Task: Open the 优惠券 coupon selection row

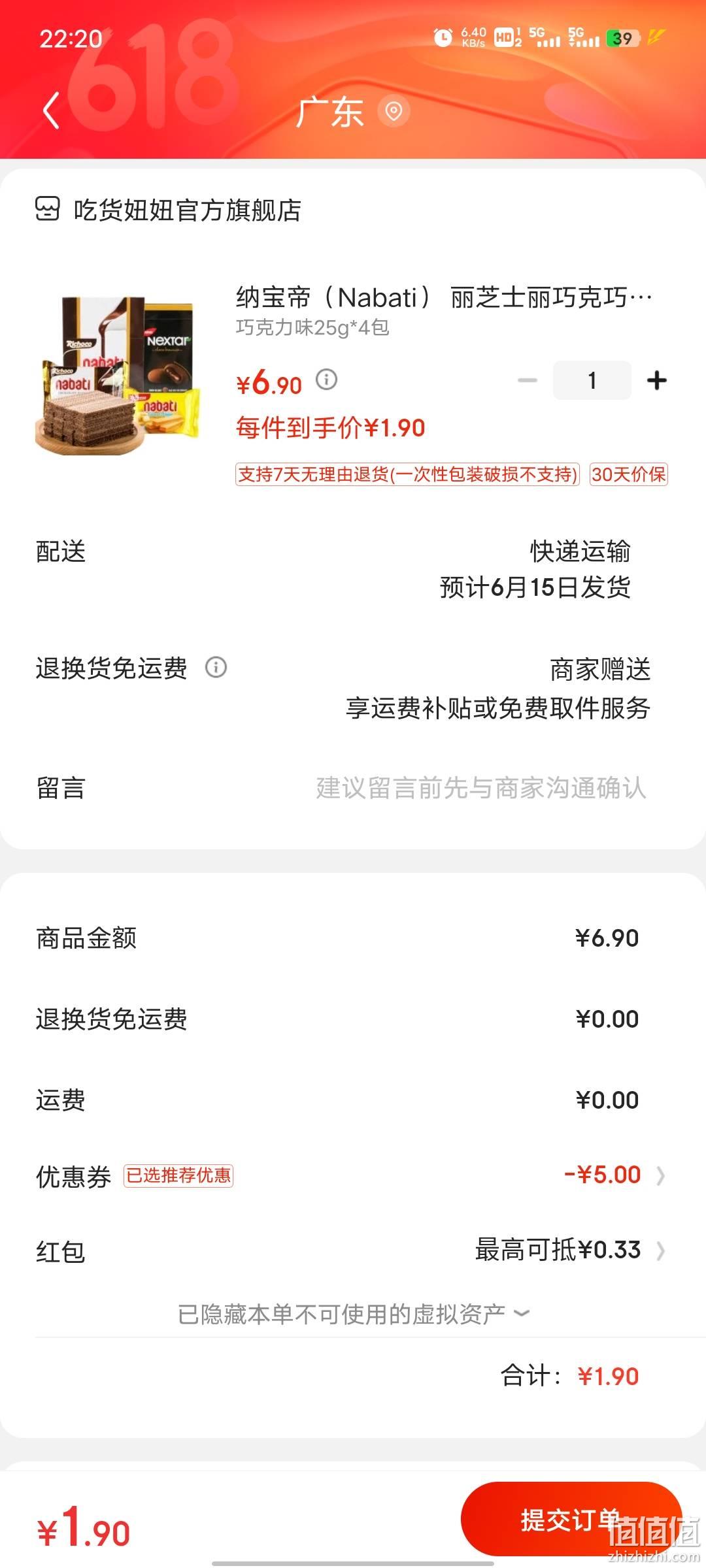Action: [353, 1175]
